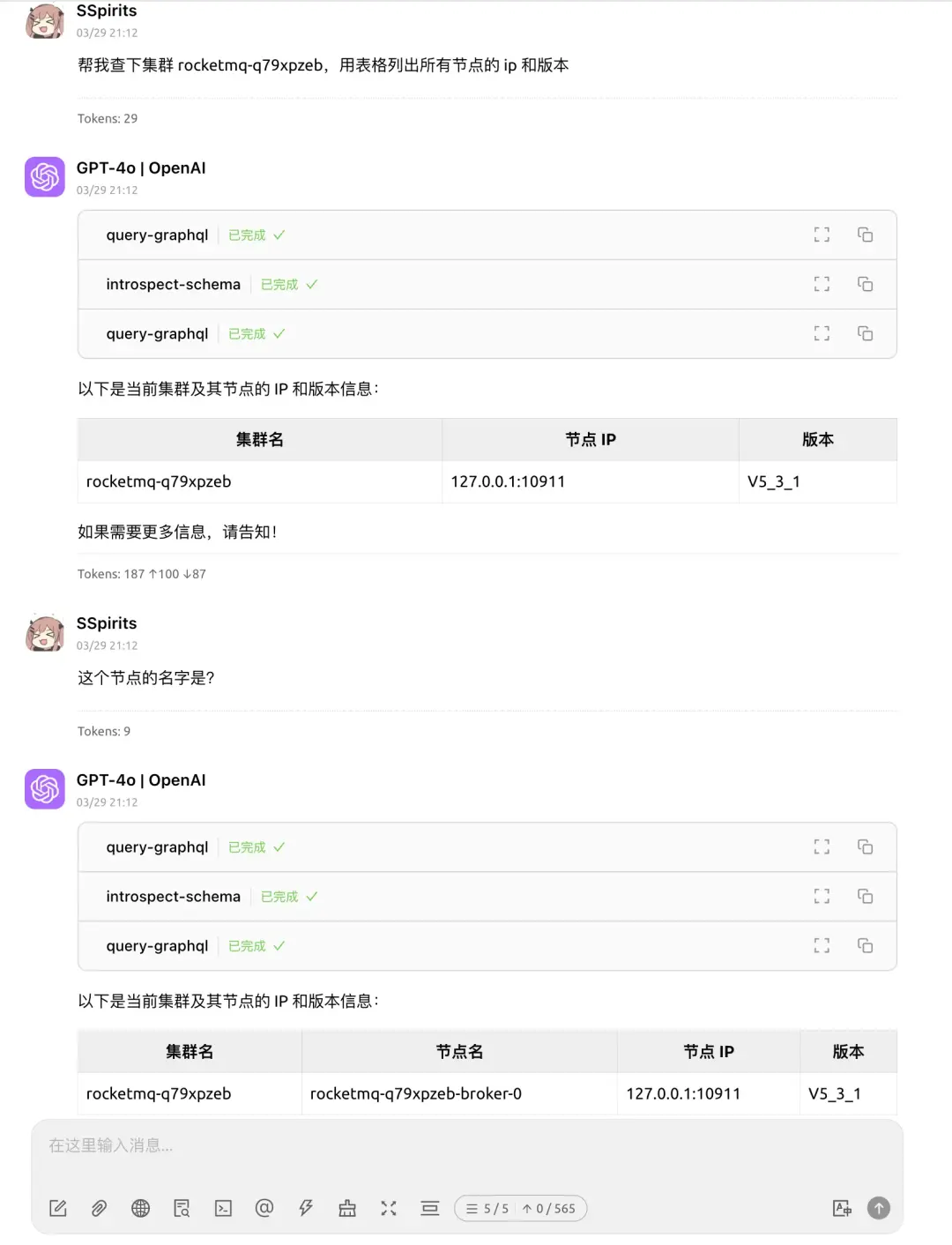Image resolution: width=952 pixels, height=1245 pixels.
Task: Send the message with the arrow button
Action: (x=879, y=1208)
